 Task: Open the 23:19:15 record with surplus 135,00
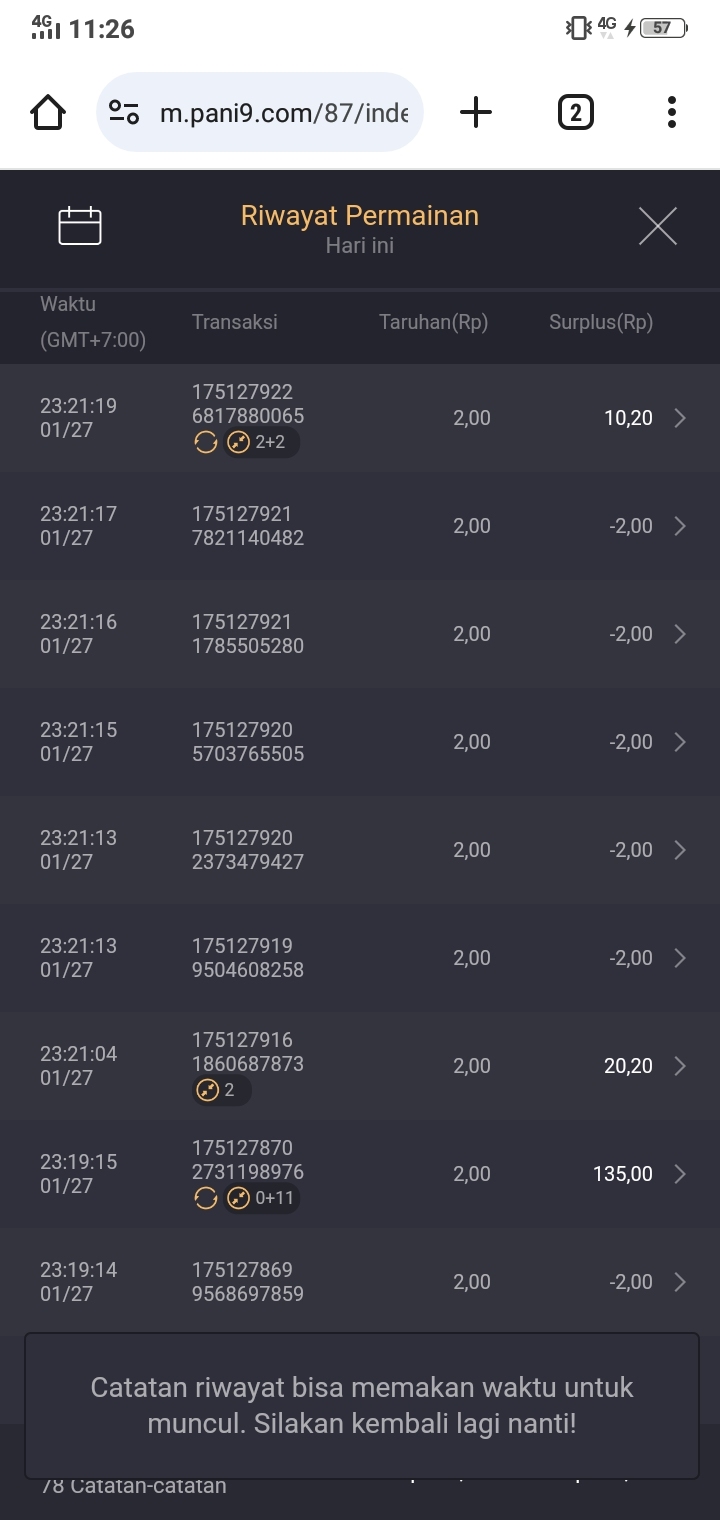click(x=360, y=1174)
